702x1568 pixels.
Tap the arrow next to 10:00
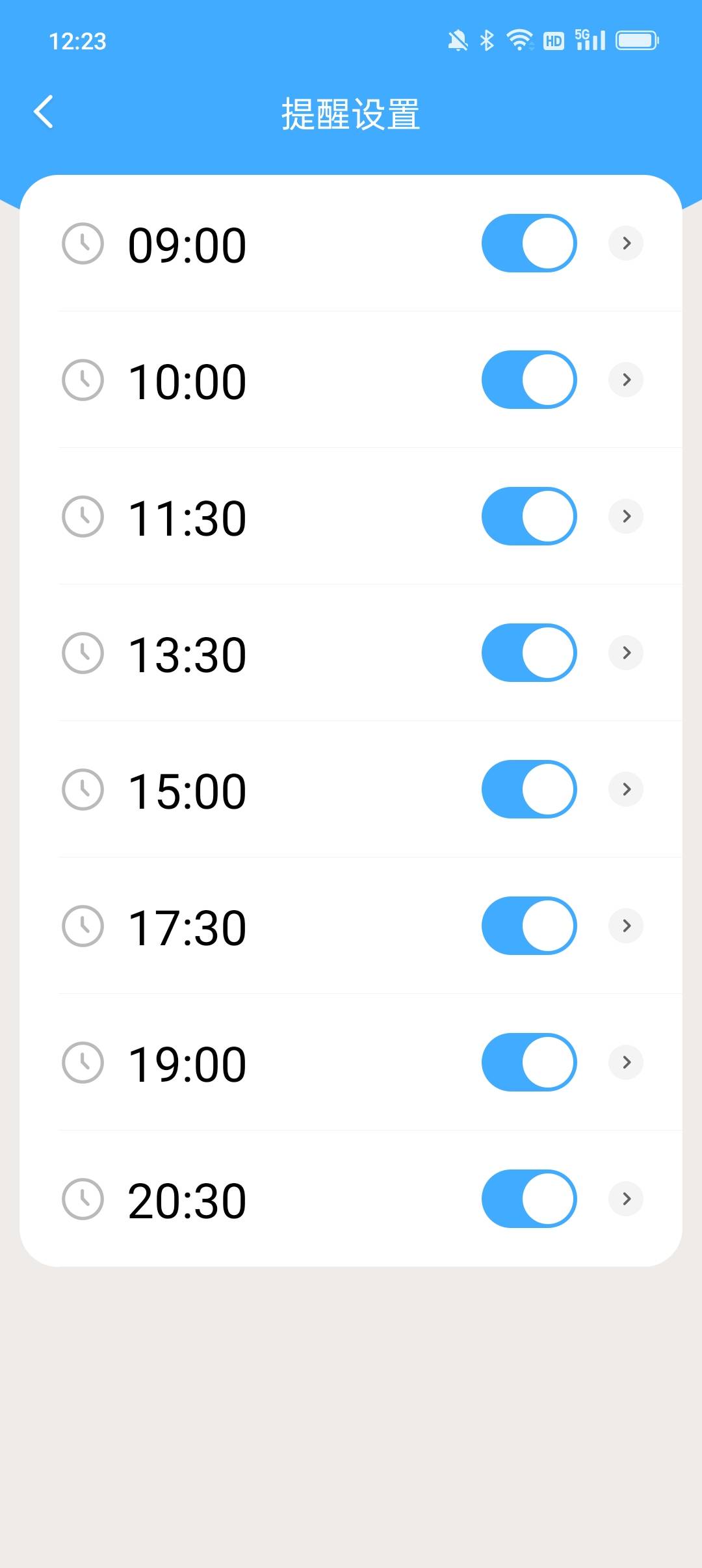pos(626,380)
